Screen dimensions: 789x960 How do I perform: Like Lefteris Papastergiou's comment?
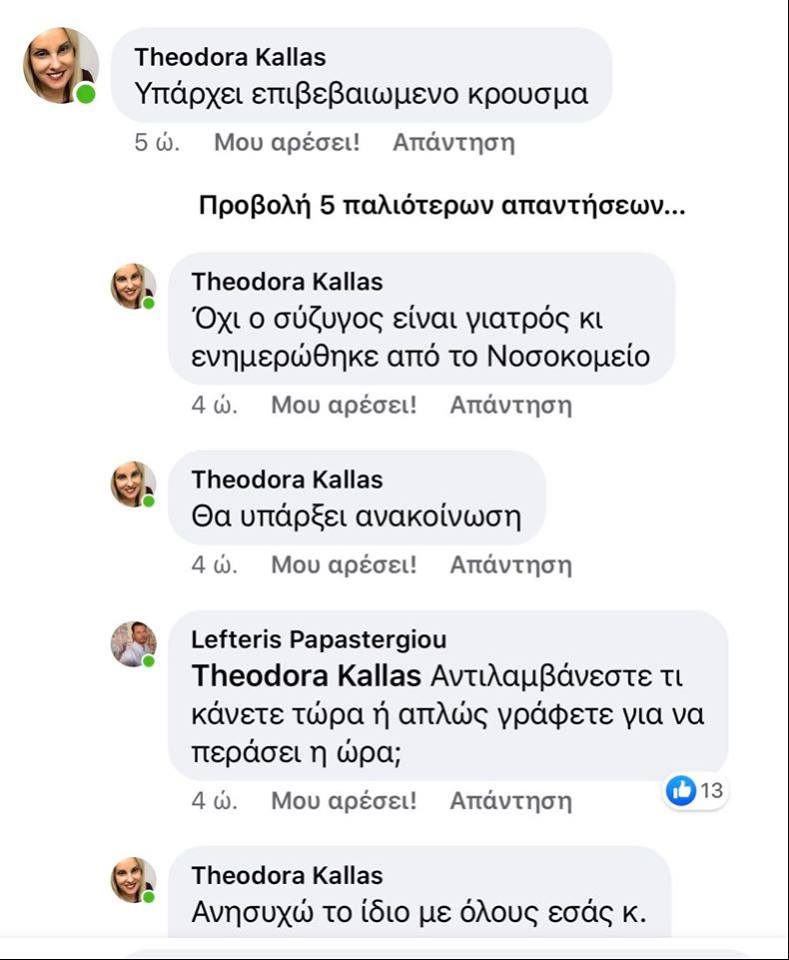click(x=343, y=801)
